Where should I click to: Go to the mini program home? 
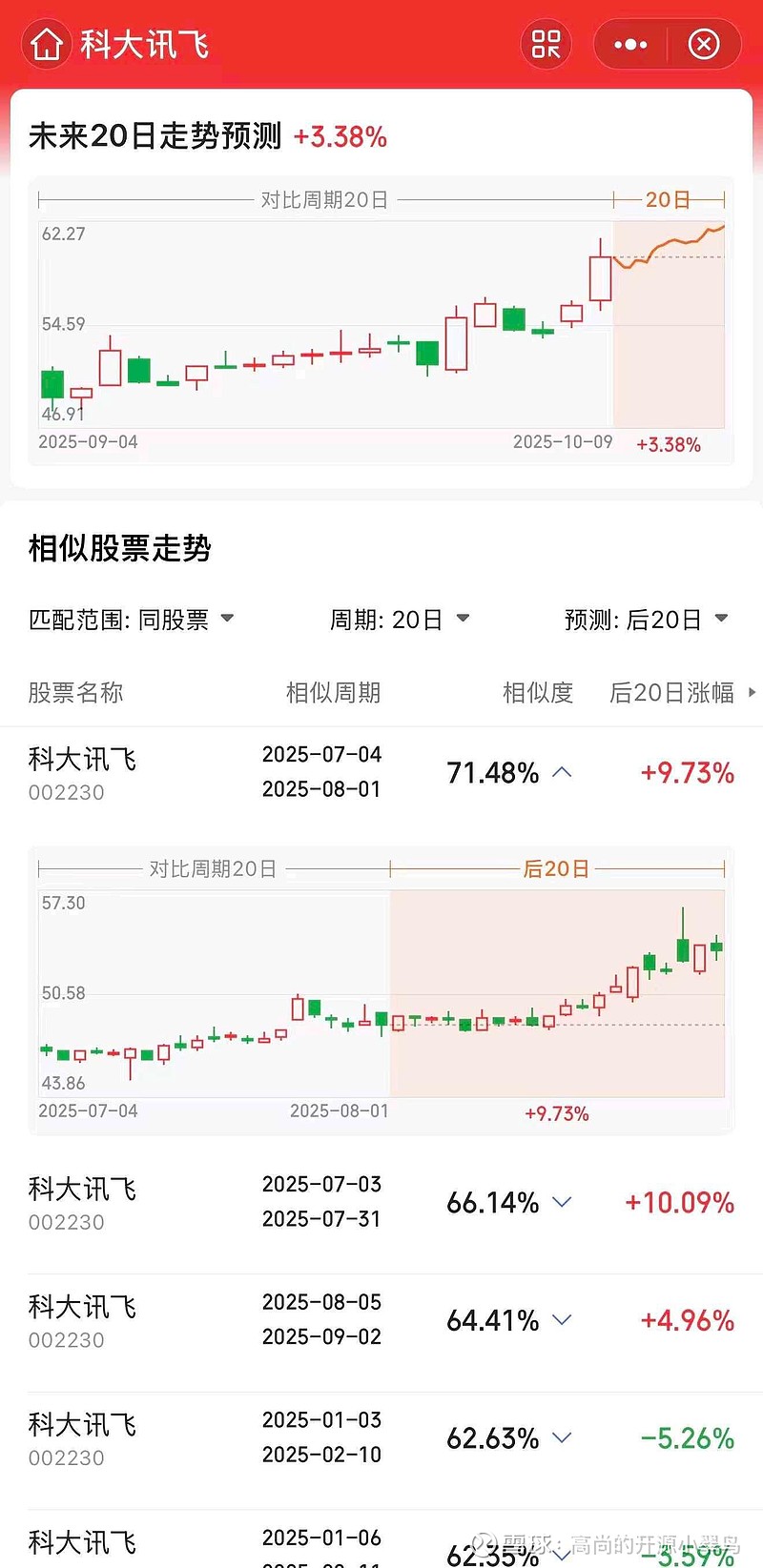click(47, 45)
